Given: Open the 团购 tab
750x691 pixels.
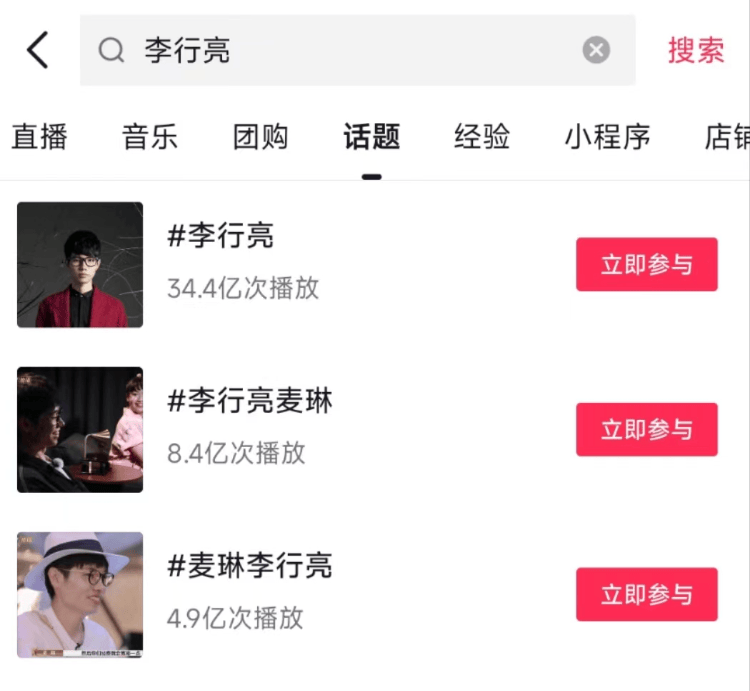Looking at the screenshot, I should pos(260,137).
